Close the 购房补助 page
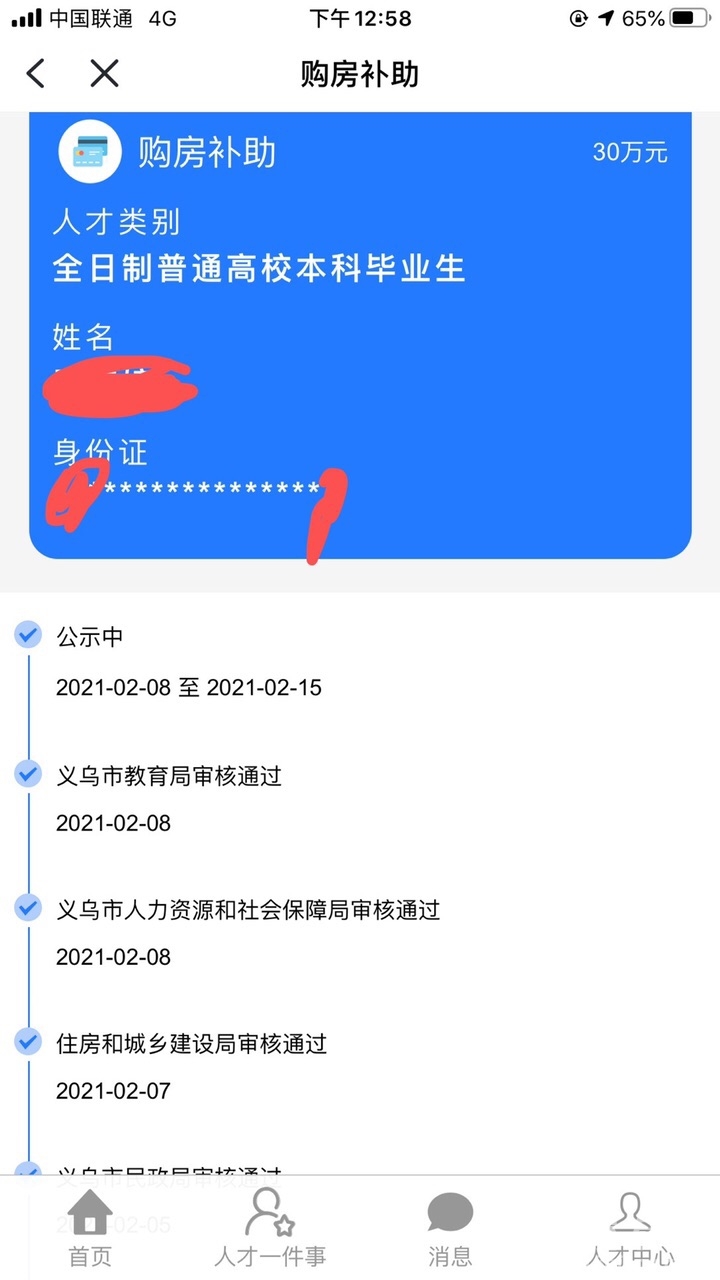The width and height of the screenshot is (720, 1280). 104,73
